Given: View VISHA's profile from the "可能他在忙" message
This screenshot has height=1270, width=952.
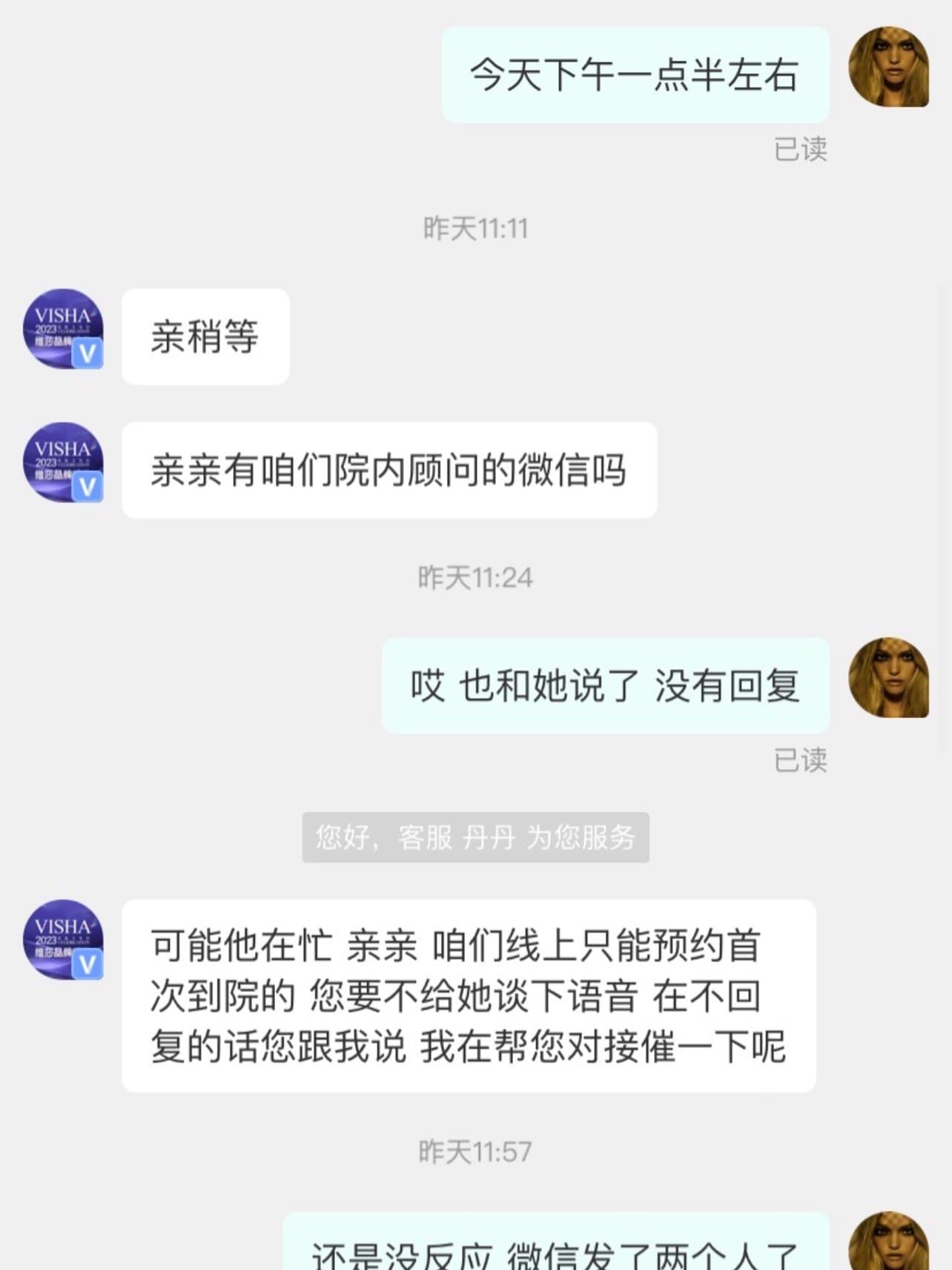Looking at the screenshot, I should point(63,939).
